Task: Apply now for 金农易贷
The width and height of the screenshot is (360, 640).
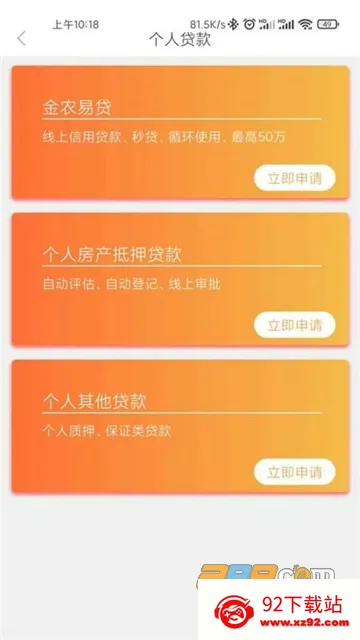Action: (295, 178)
